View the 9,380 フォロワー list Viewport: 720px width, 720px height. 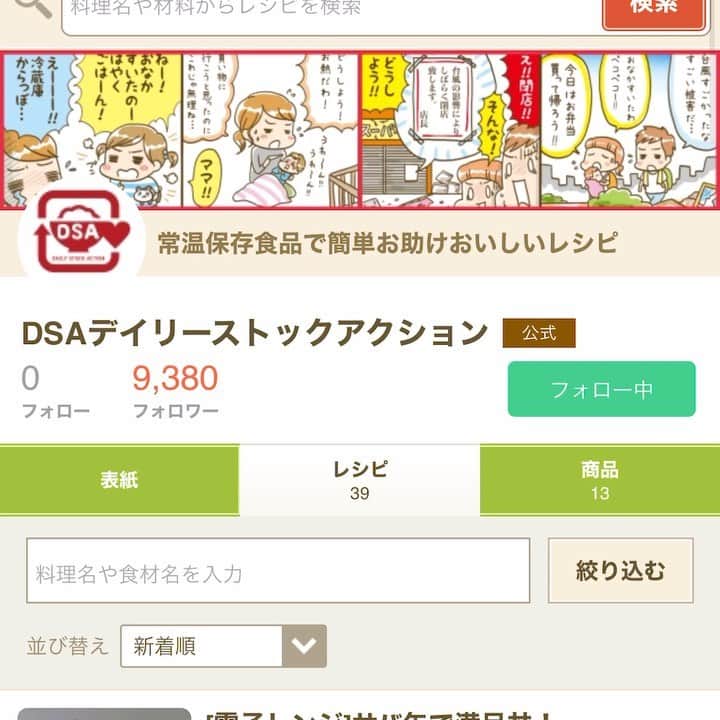[175, 391]
